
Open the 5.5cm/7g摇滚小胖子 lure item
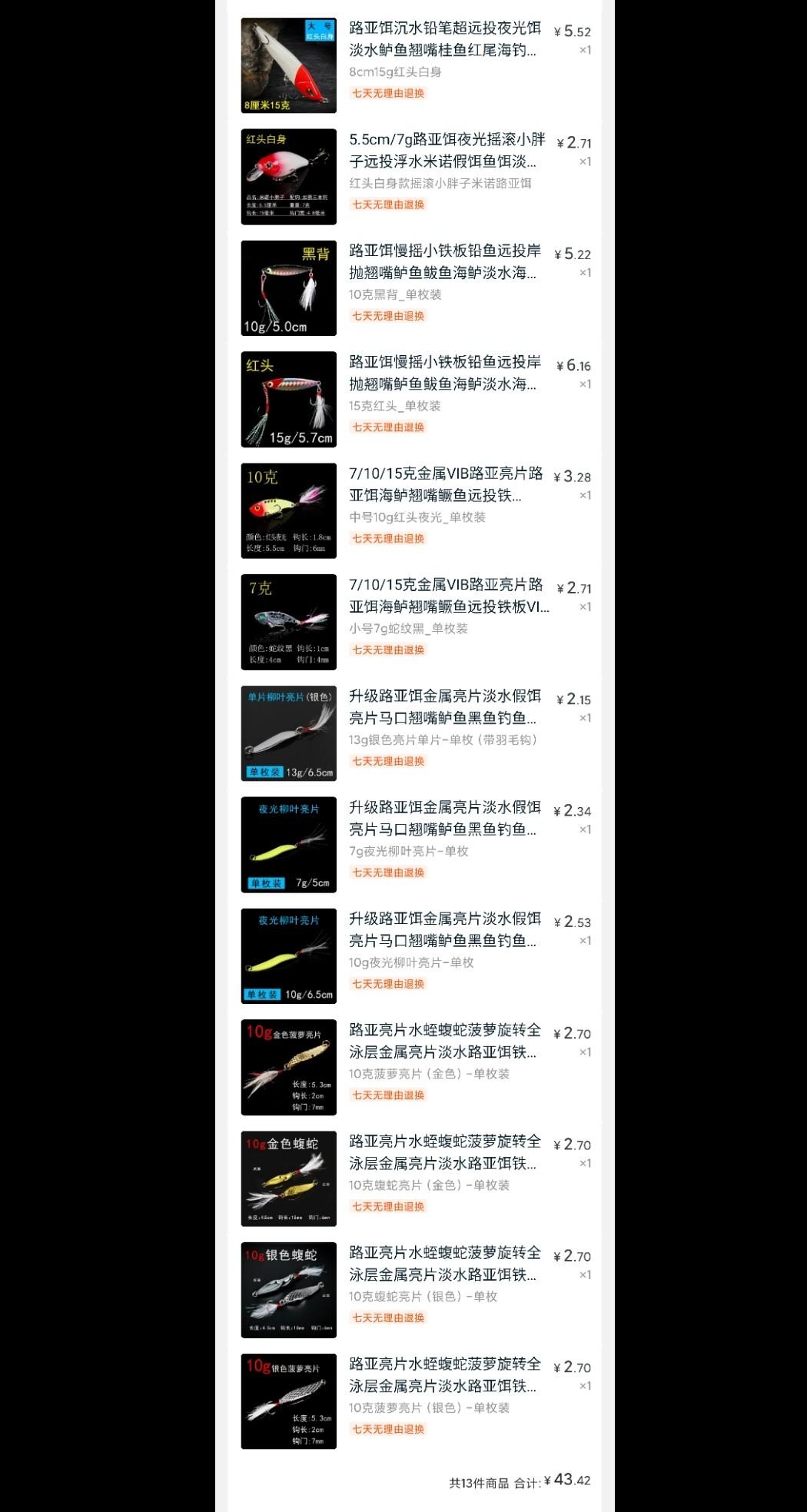pos(415,177)
